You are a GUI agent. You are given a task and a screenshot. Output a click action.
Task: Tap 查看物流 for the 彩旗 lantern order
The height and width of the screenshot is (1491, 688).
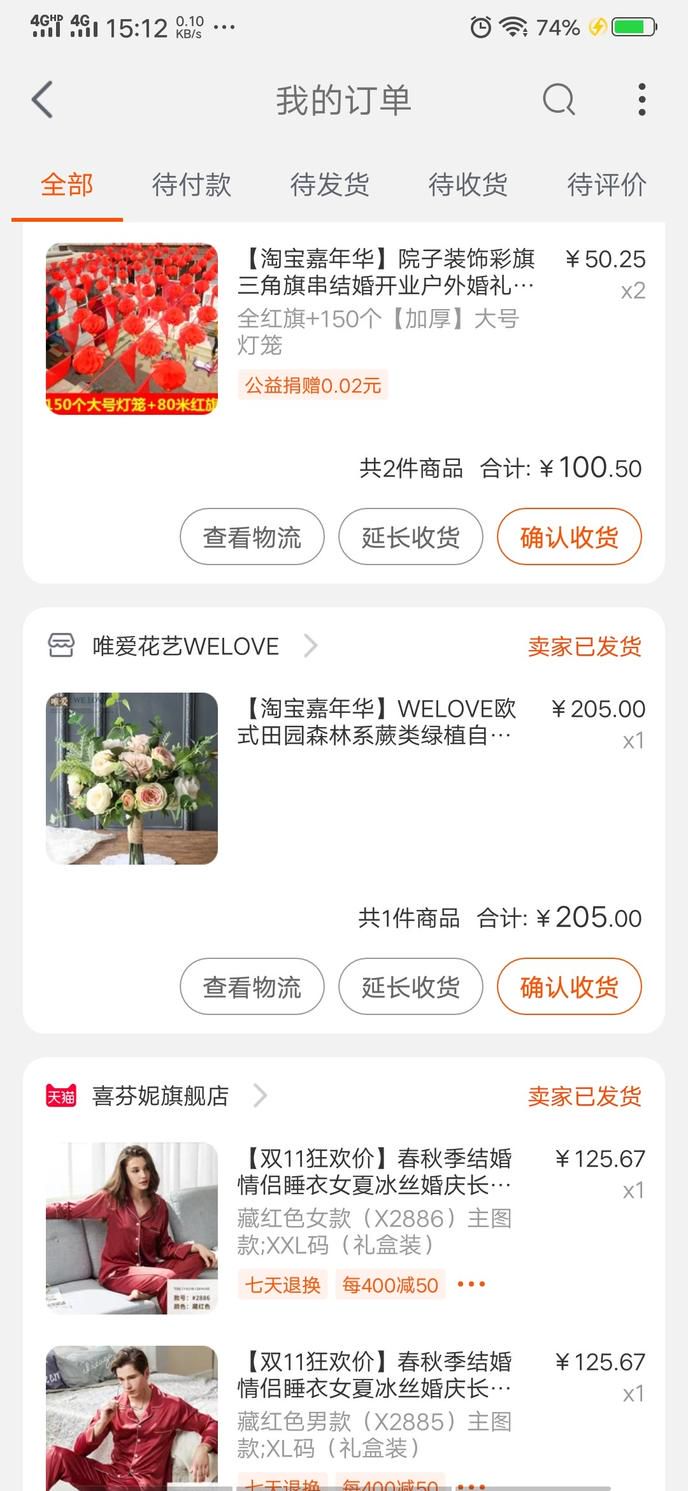pyautogui.click(x=252, y=537)
